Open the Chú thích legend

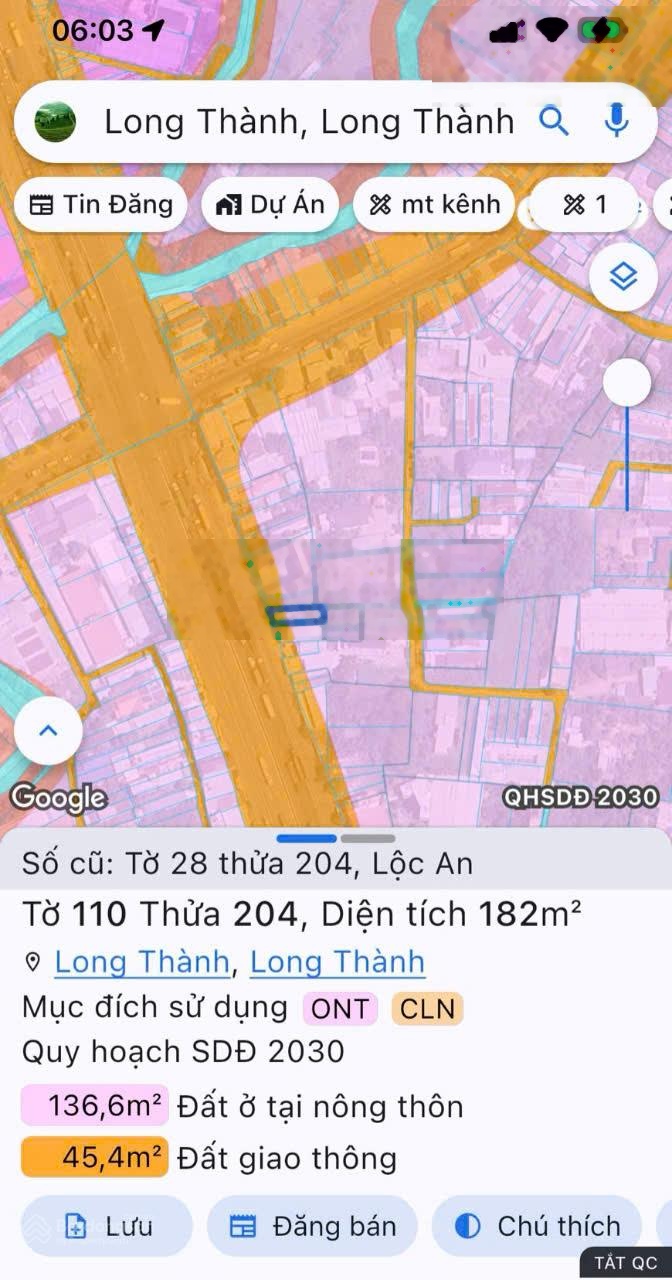coord(537,1226)
